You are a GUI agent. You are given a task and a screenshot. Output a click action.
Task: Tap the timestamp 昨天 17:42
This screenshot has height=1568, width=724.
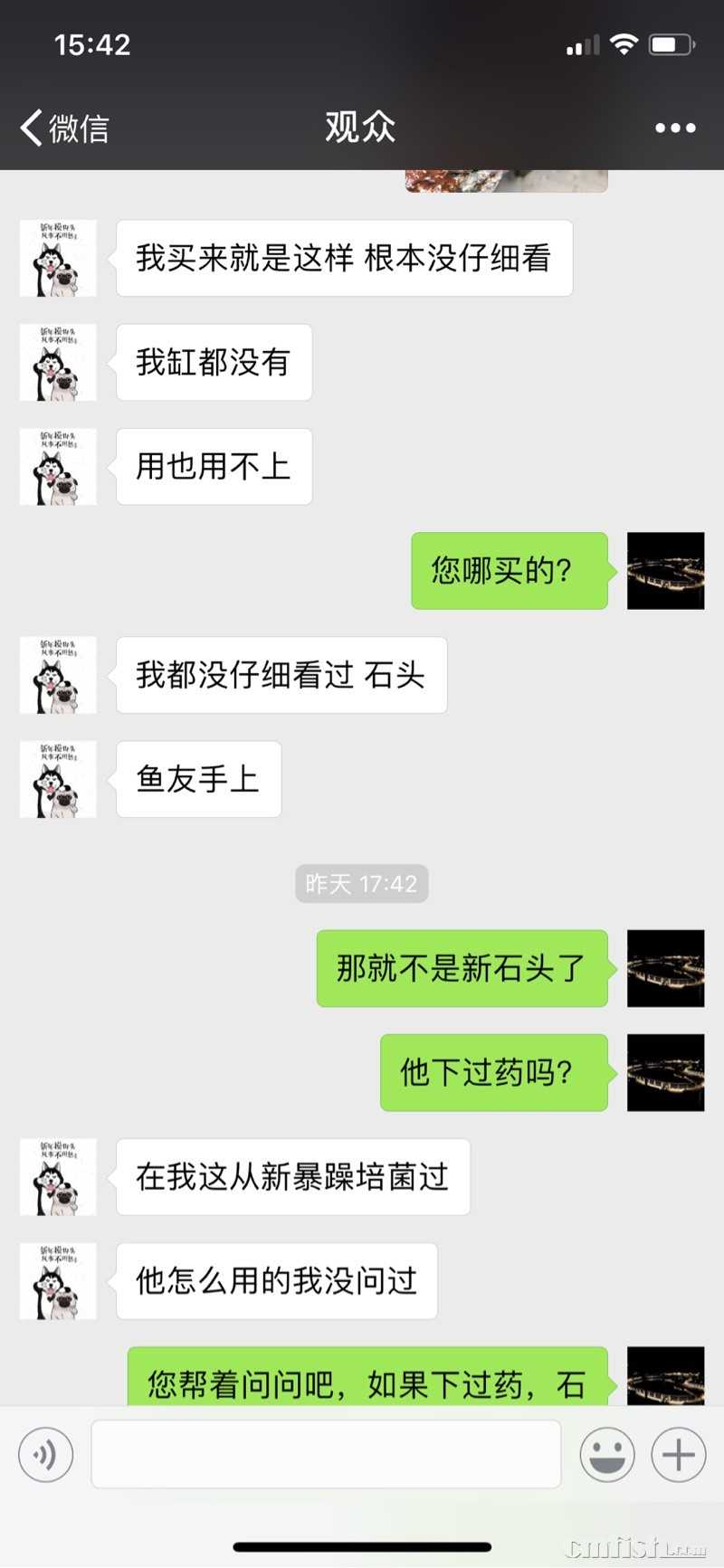point(361,884)
